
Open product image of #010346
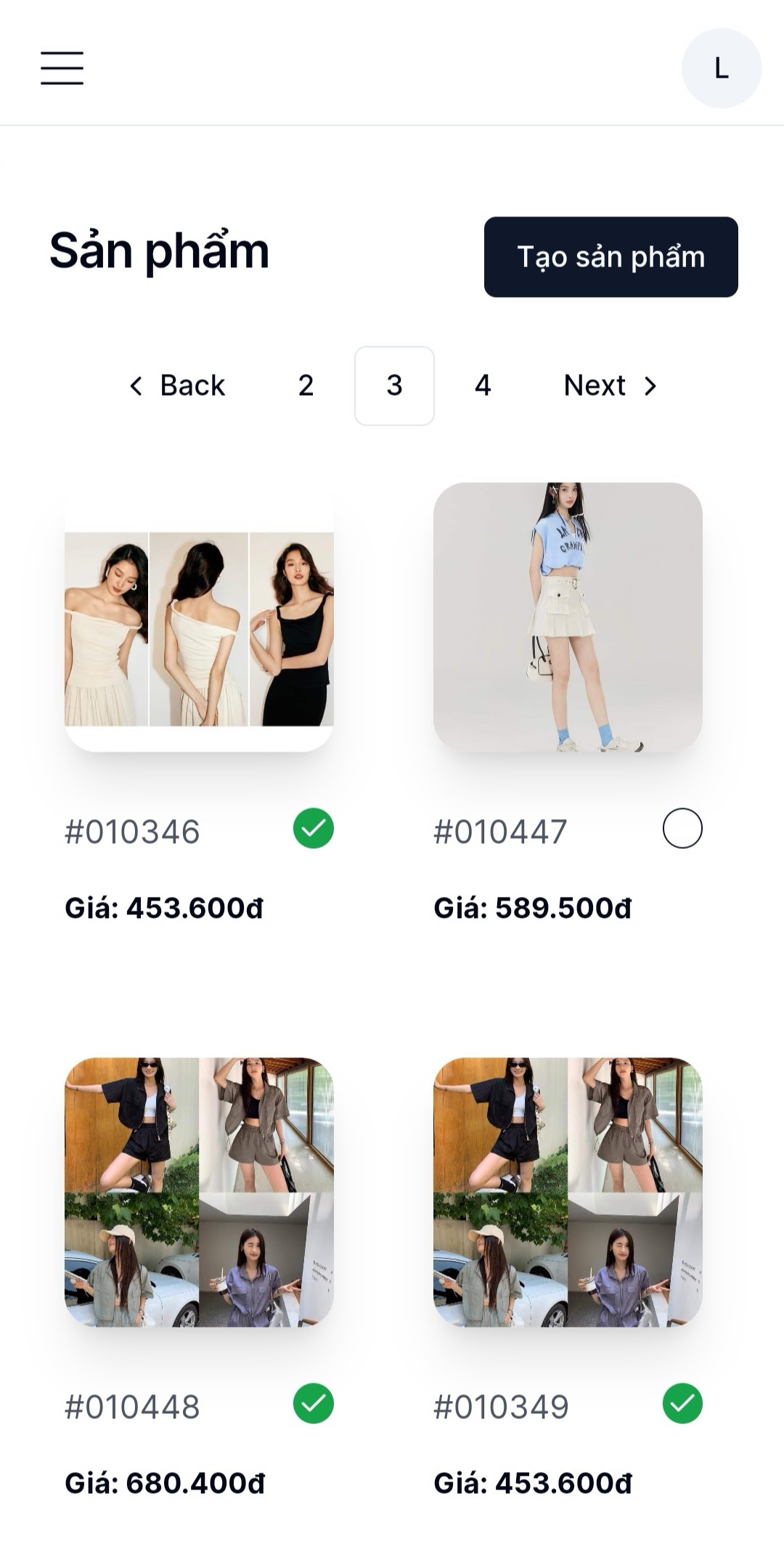coord(199,617)
